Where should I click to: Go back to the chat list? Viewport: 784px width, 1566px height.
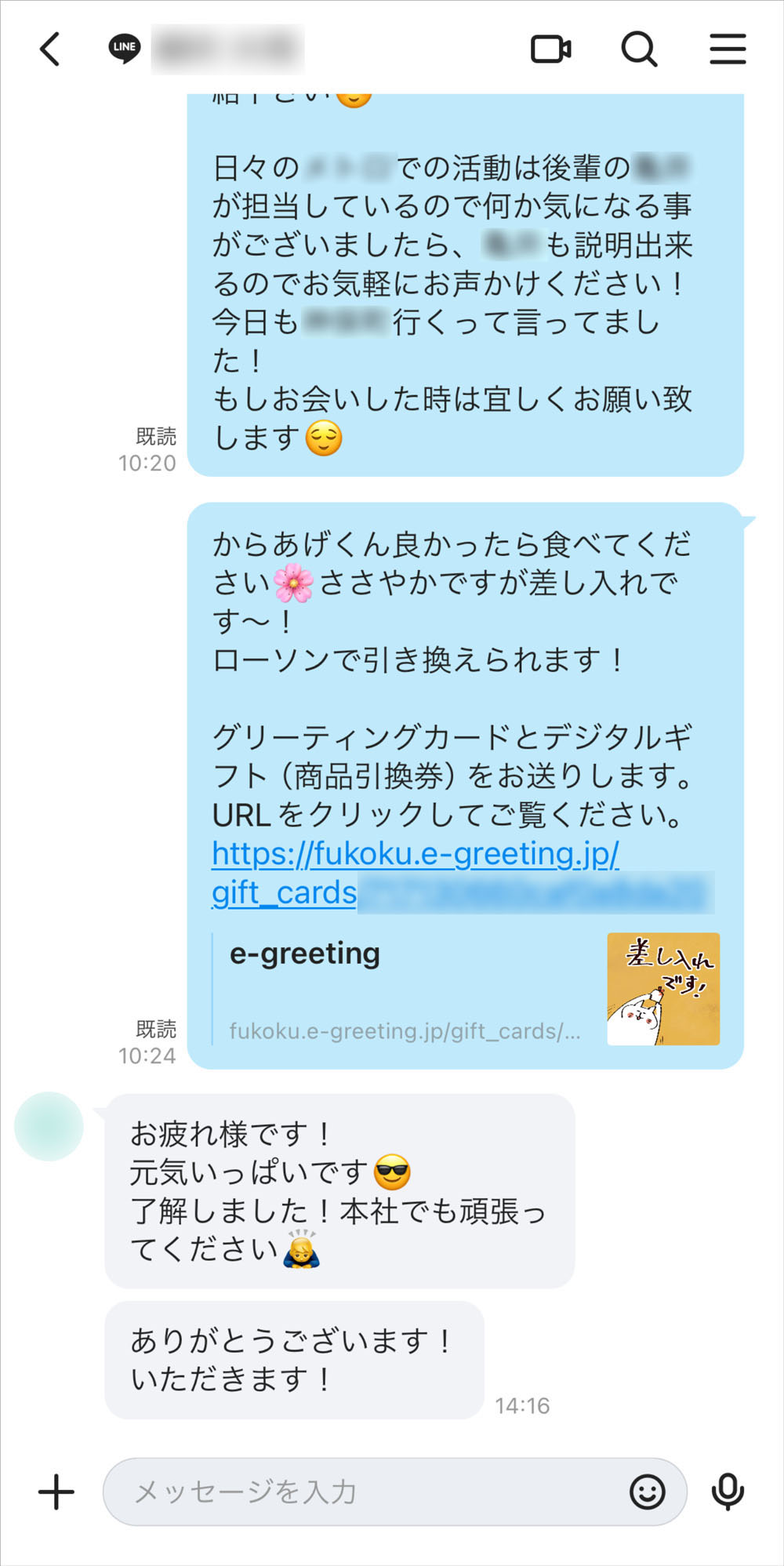[x=50, y=49]
